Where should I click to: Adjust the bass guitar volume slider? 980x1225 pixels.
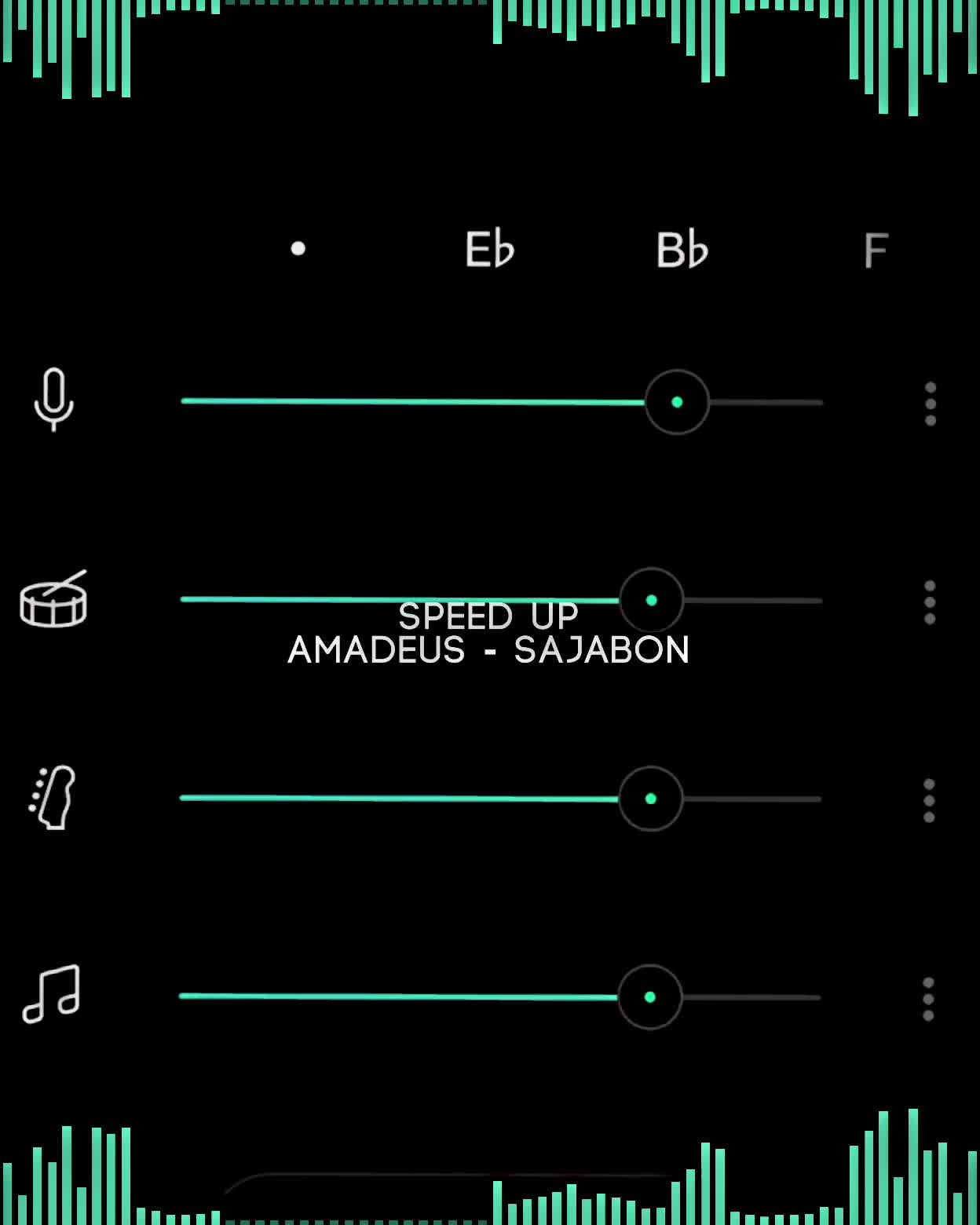pos(650,799)
